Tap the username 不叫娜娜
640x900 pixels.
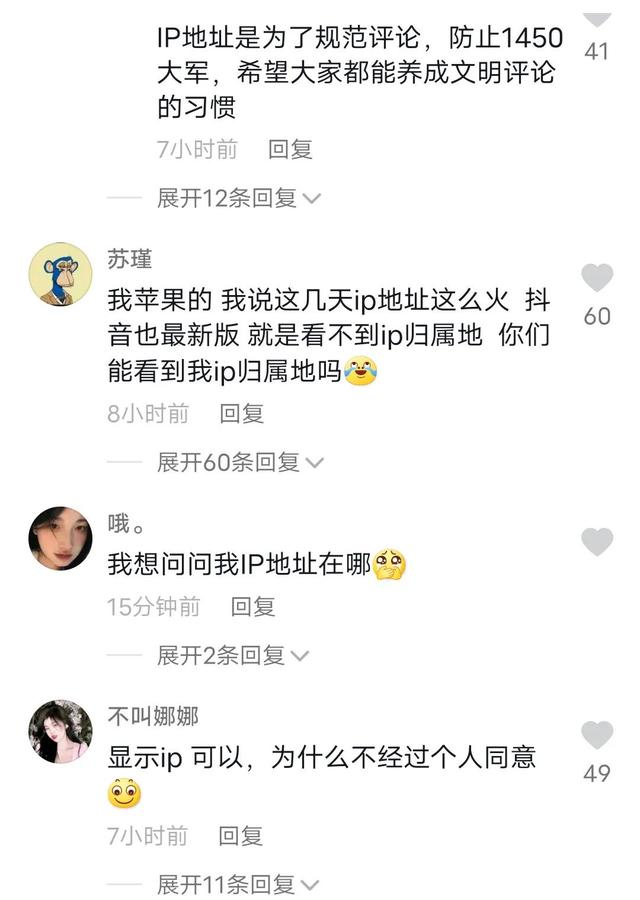153,716
